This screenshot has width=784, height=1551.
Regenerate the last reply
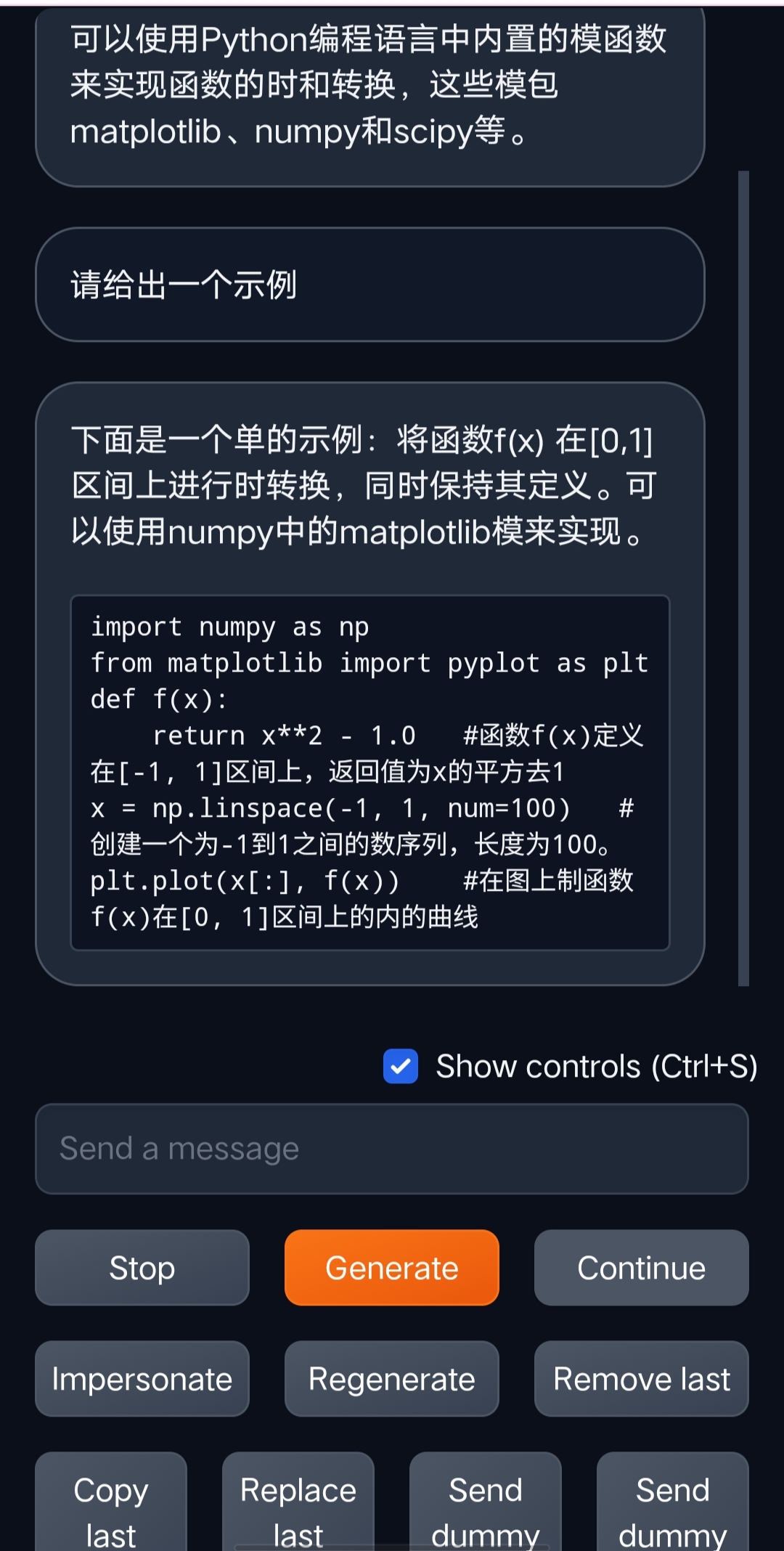pos(391,1378)
